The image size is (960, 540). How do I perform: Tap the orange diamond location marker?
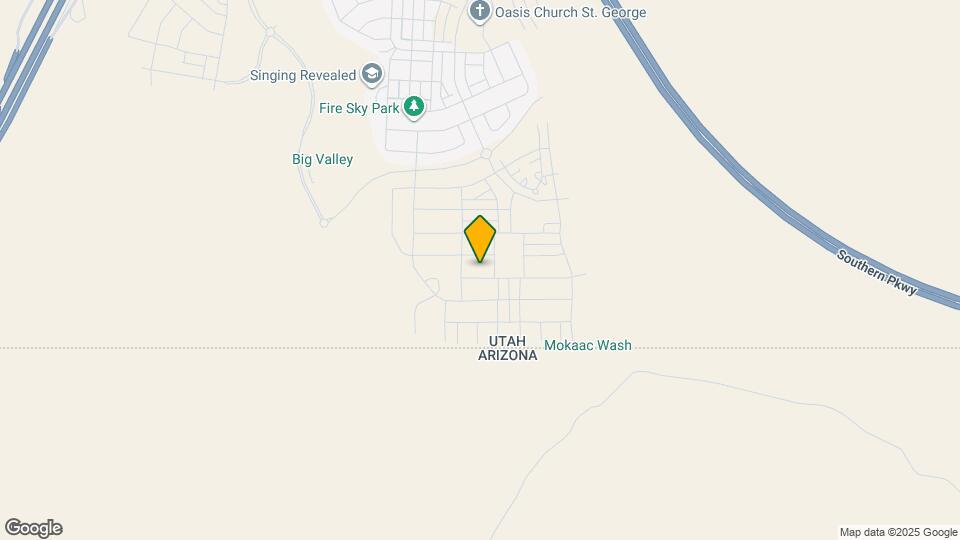click(480, 239)
